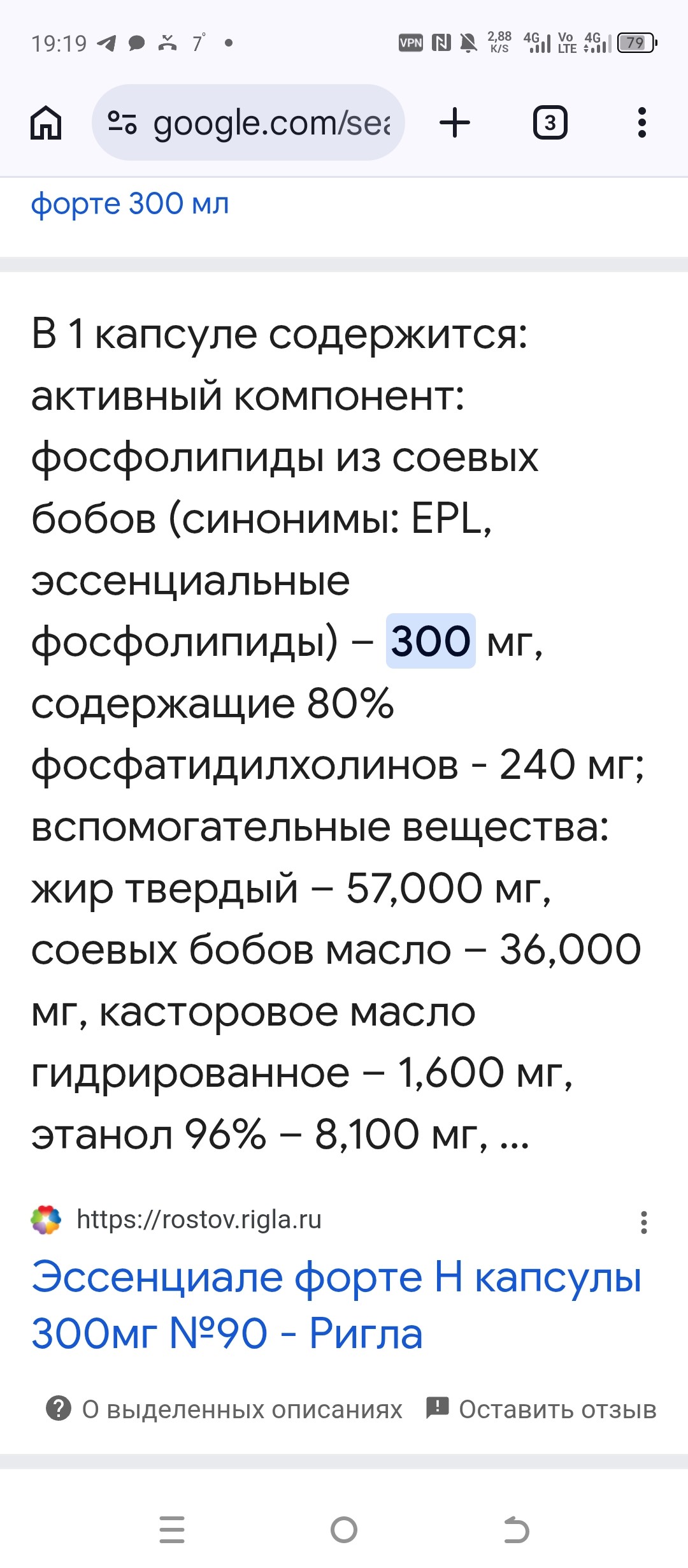688x1568 pixels.
Task: Go back using system navigation
Action: [516, 1530]
